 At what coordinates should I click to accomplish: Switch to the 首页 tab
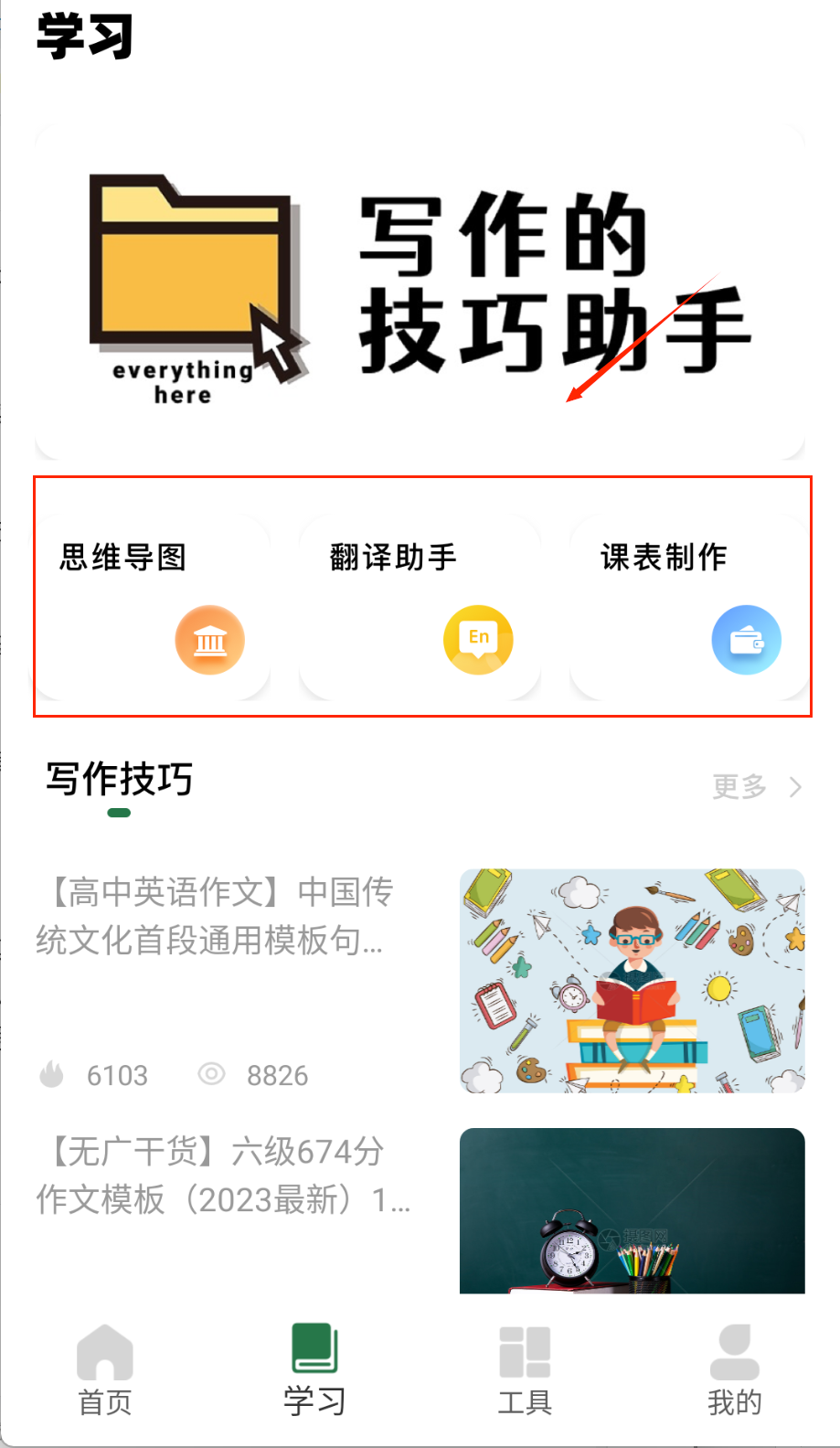click(x=105, y=1369)
